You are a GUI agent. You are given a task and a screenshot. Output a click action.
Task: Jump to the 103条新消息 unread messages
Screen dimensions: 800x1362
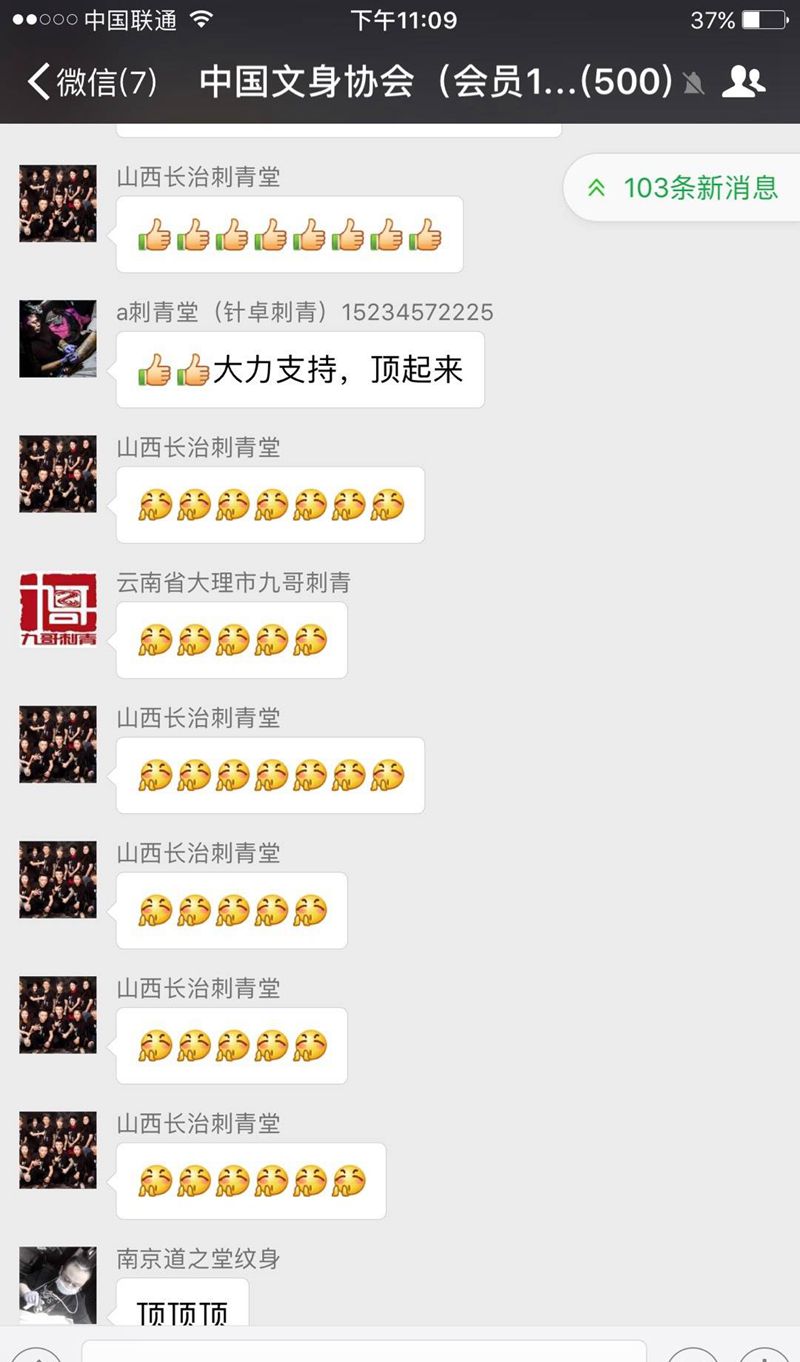683,188
